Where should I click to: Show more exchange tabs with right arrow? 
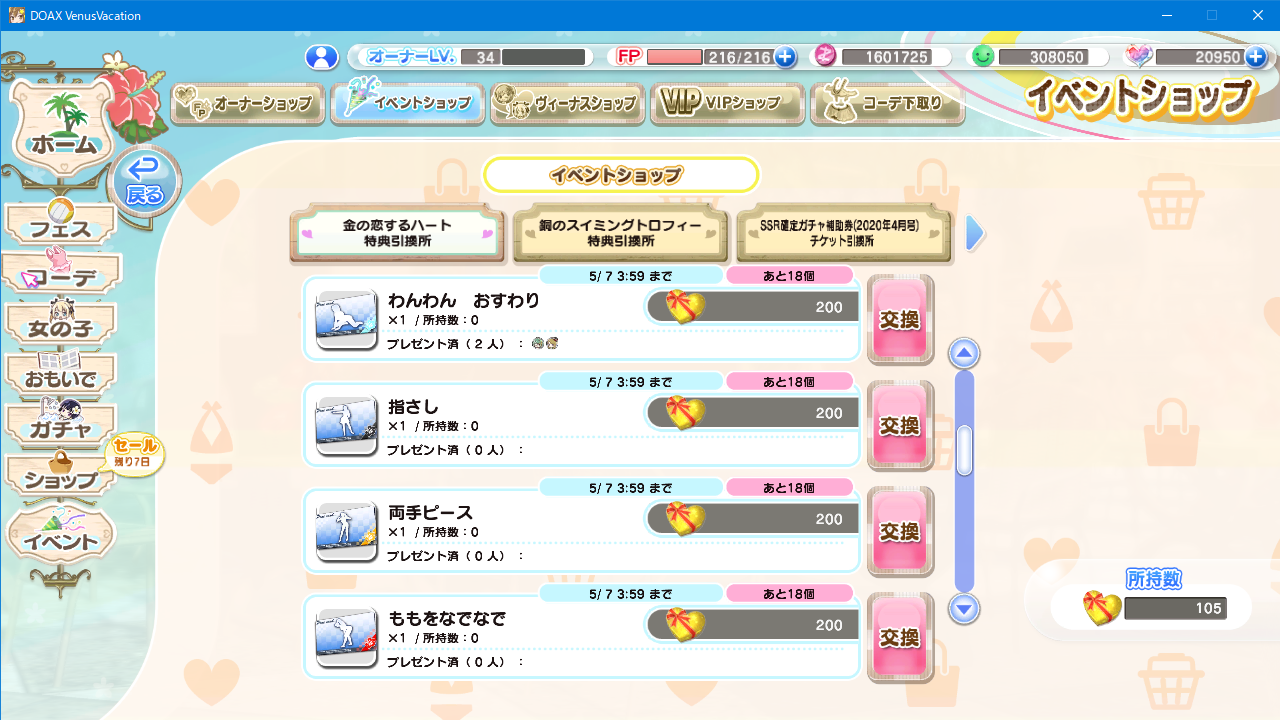[x=975, y=233]
